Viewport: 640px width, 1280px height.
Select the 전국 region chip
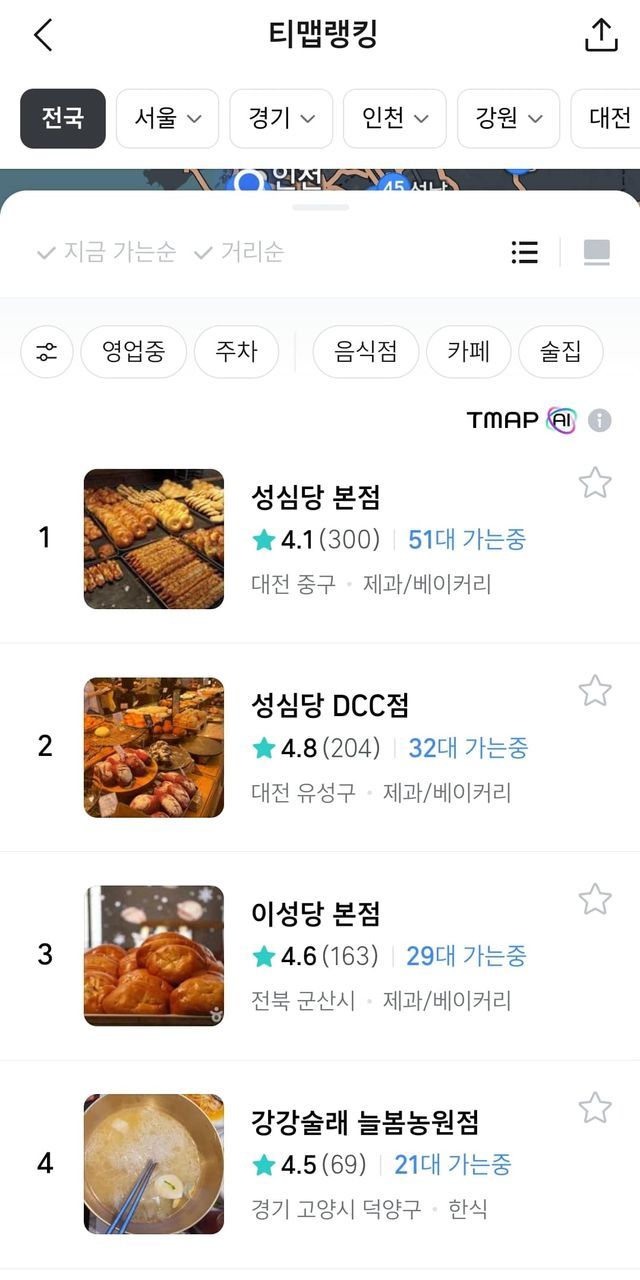[x=62, y=118]
